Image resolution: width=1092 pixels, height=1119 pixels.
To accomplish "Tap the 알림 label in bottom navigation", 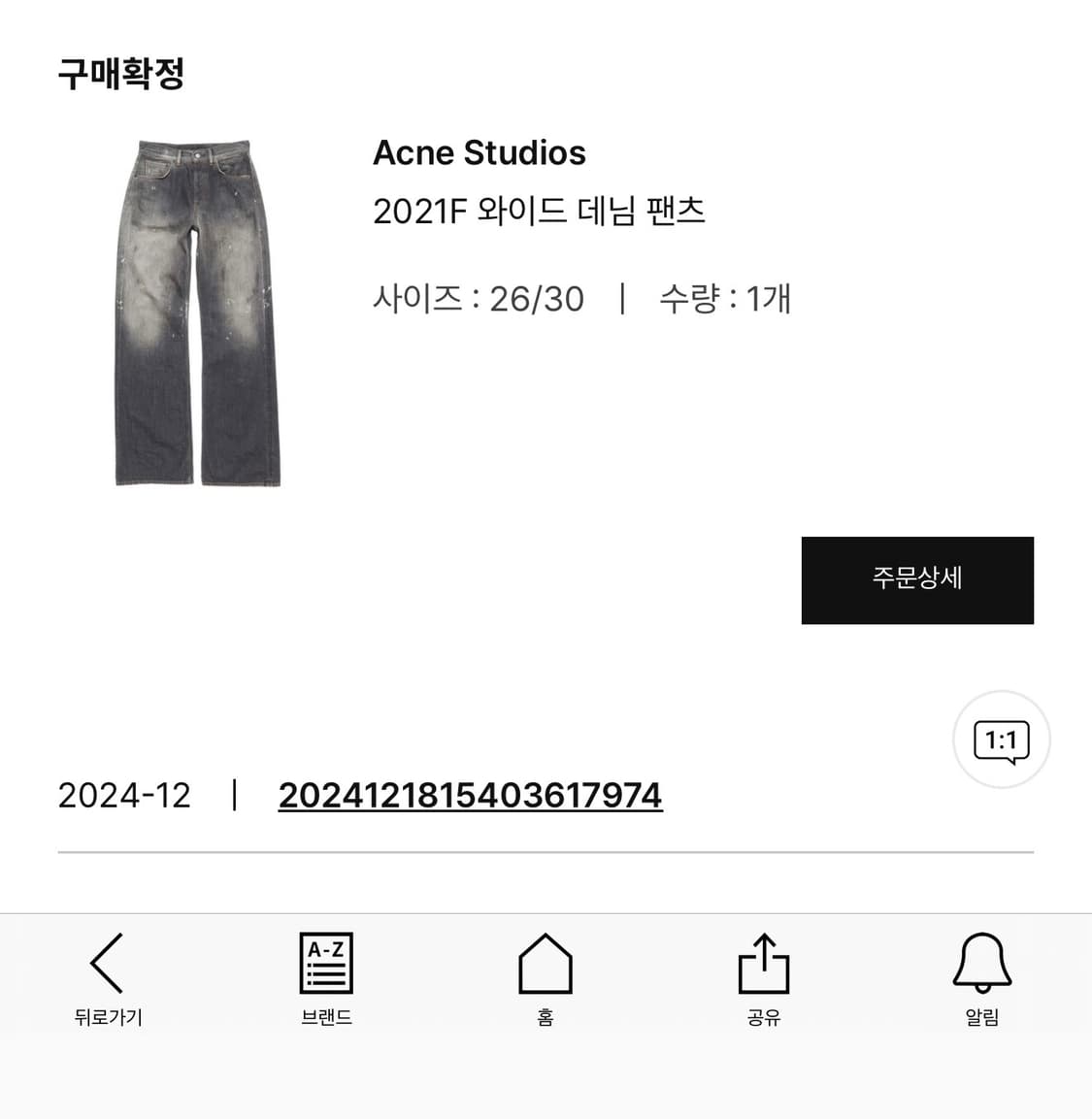I will click(x=981, y=1017).
